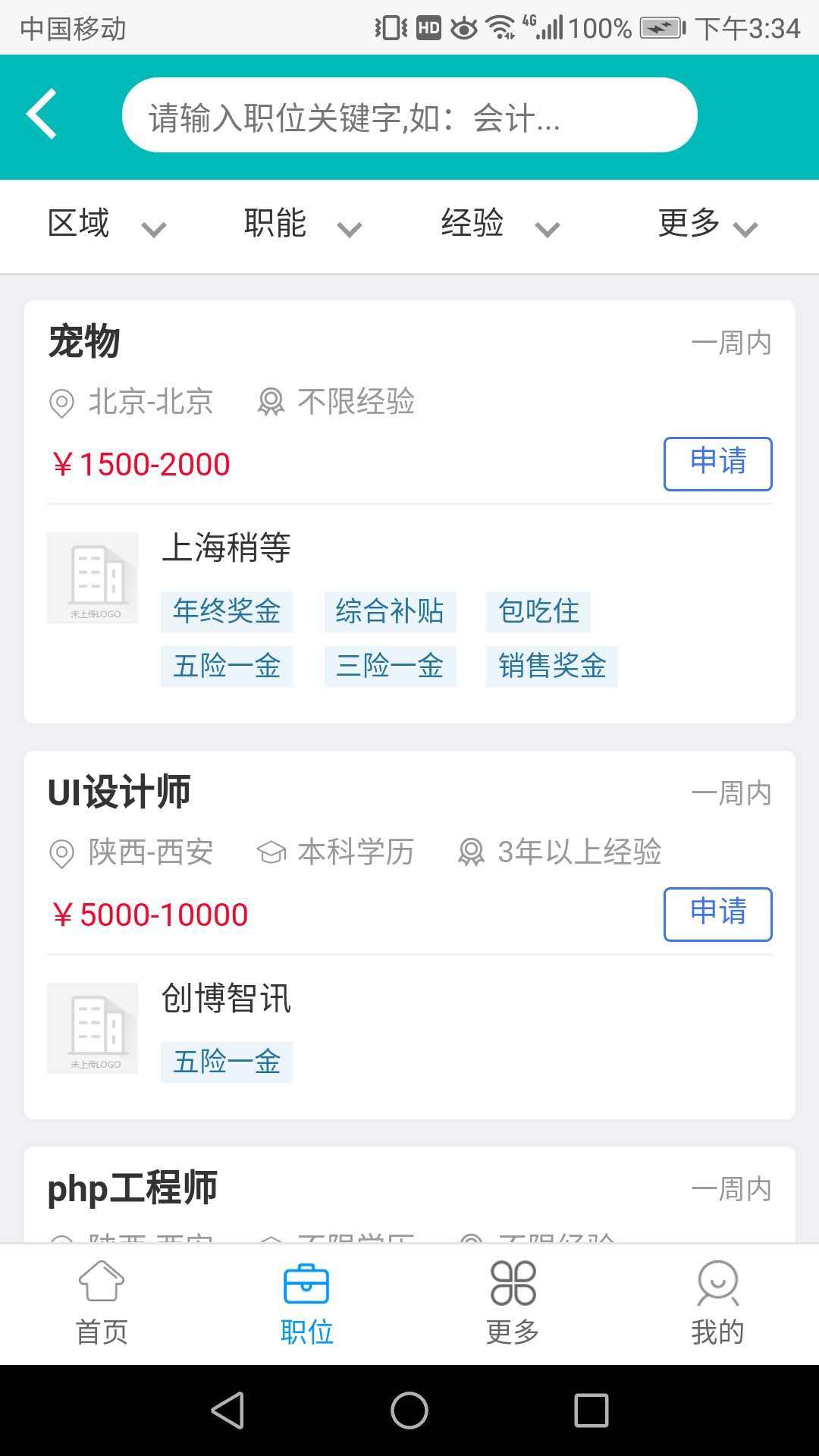The height and width of the screenshot is (1456, 819).
Task: Tap the 未上传LOGO placeholder of 上海稍等
Action: tap(92, 578)
